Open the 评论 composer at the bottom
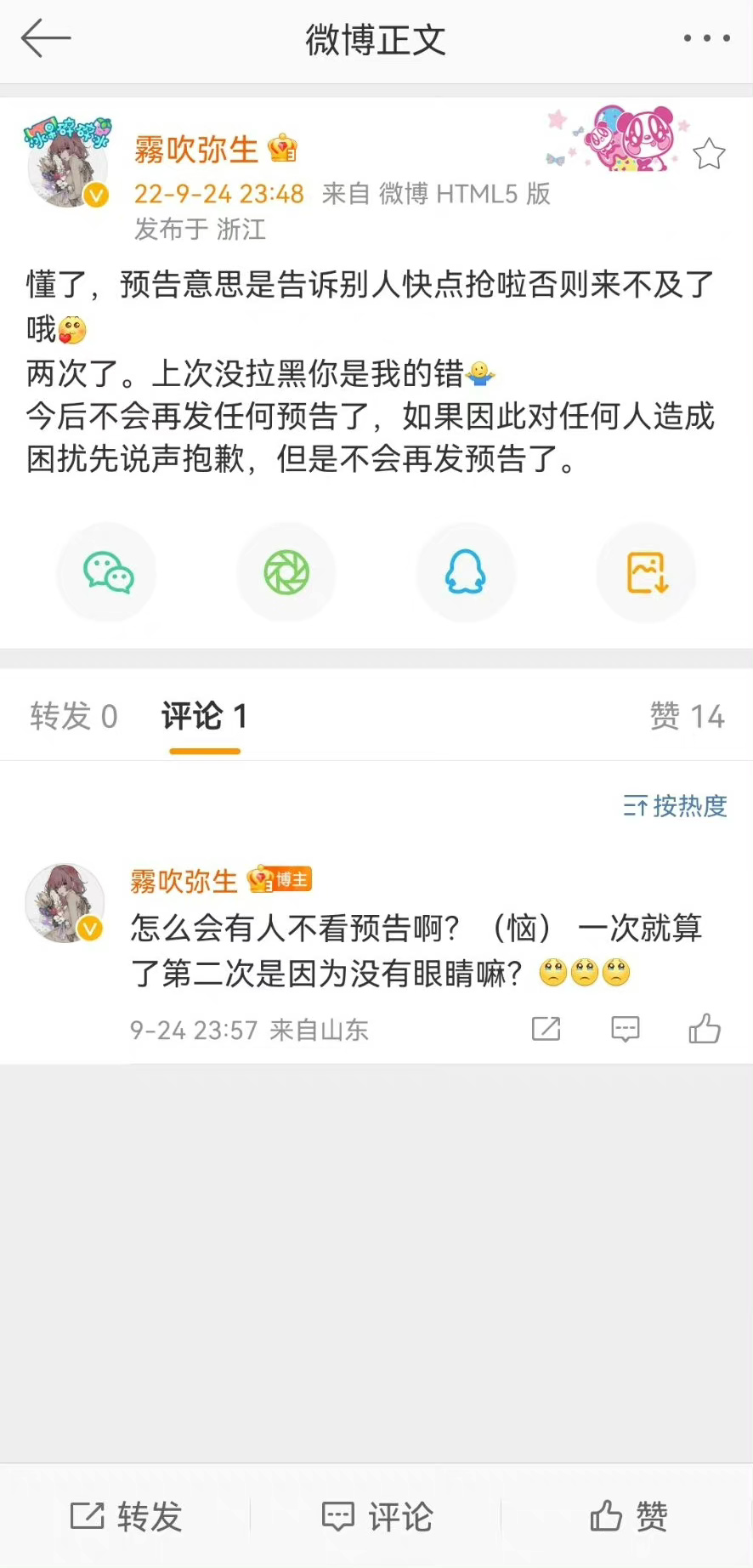Image resolution: width=753 pixels, height=1568 pixels. 377,1514
